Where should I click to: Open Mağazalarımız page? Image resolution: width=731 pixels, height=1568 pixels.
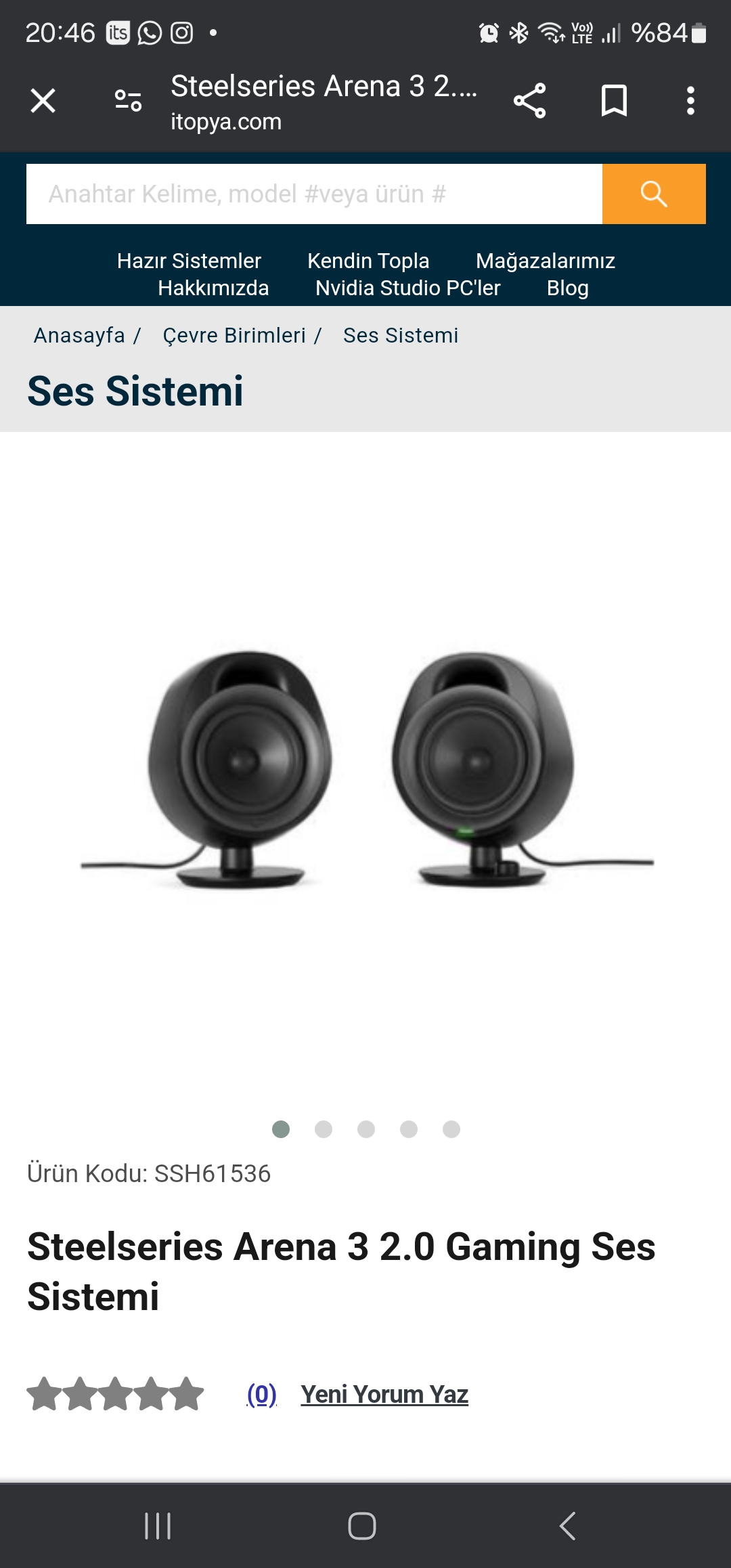tap(545, 261)
